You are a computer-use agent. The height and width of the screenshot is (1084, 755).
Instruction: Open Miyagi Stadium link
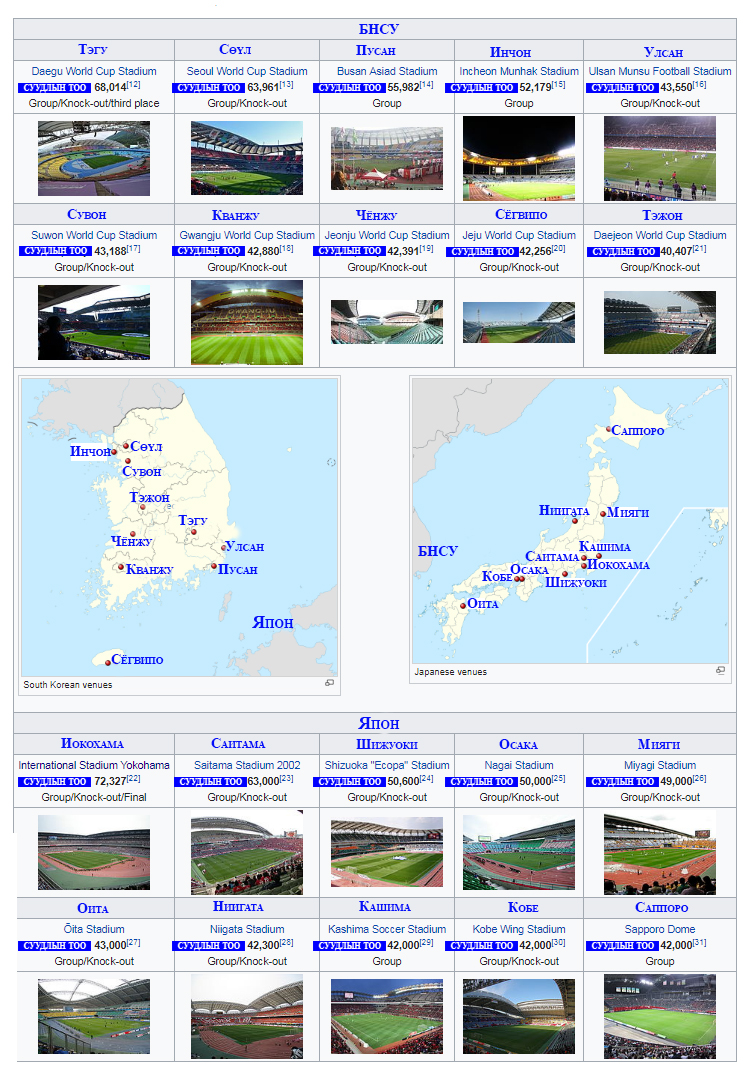point(660,766)
